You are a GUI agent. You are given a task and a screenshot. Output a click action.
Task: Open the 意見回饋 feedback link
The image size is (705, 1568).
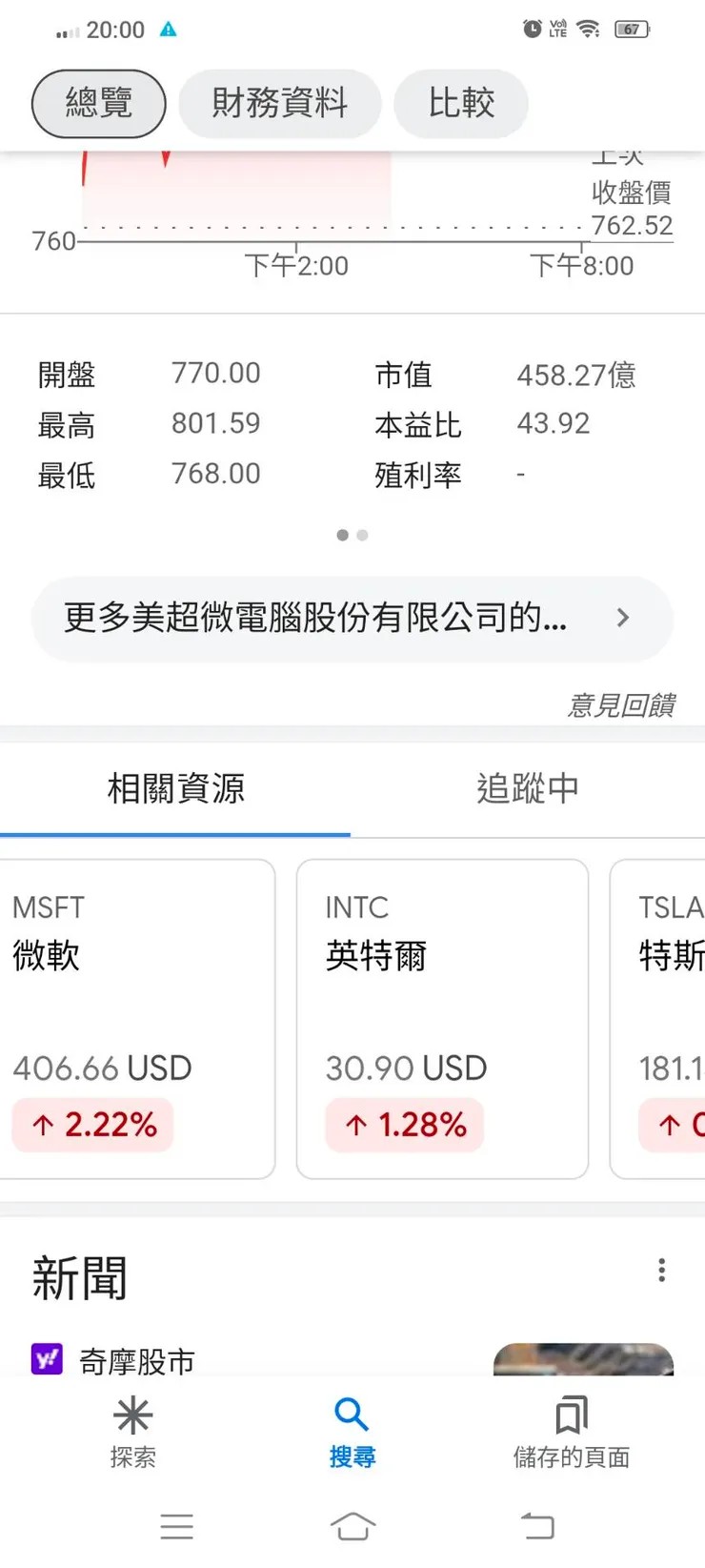point(623,705)
